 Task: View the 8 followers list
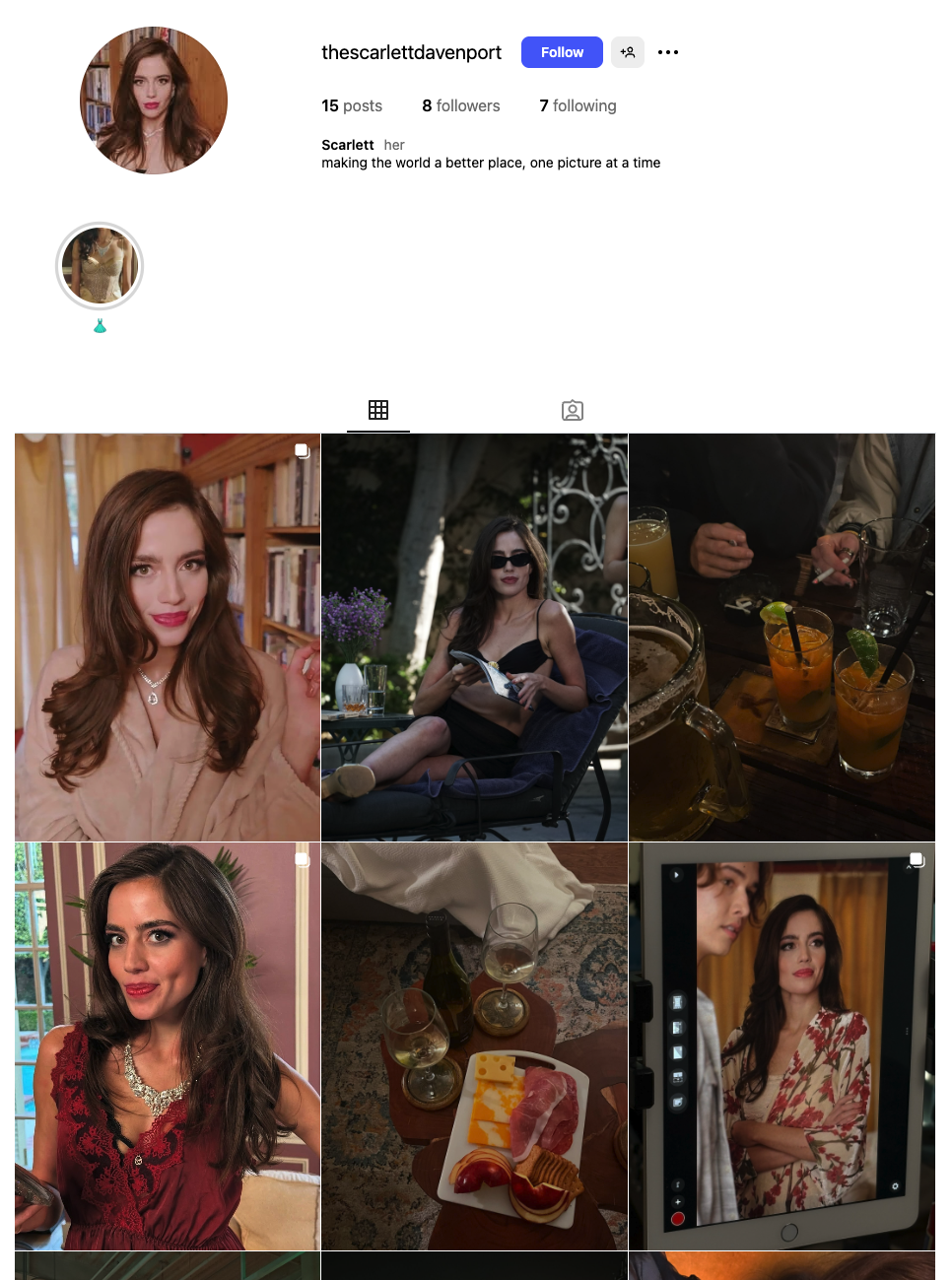[460, 105]
